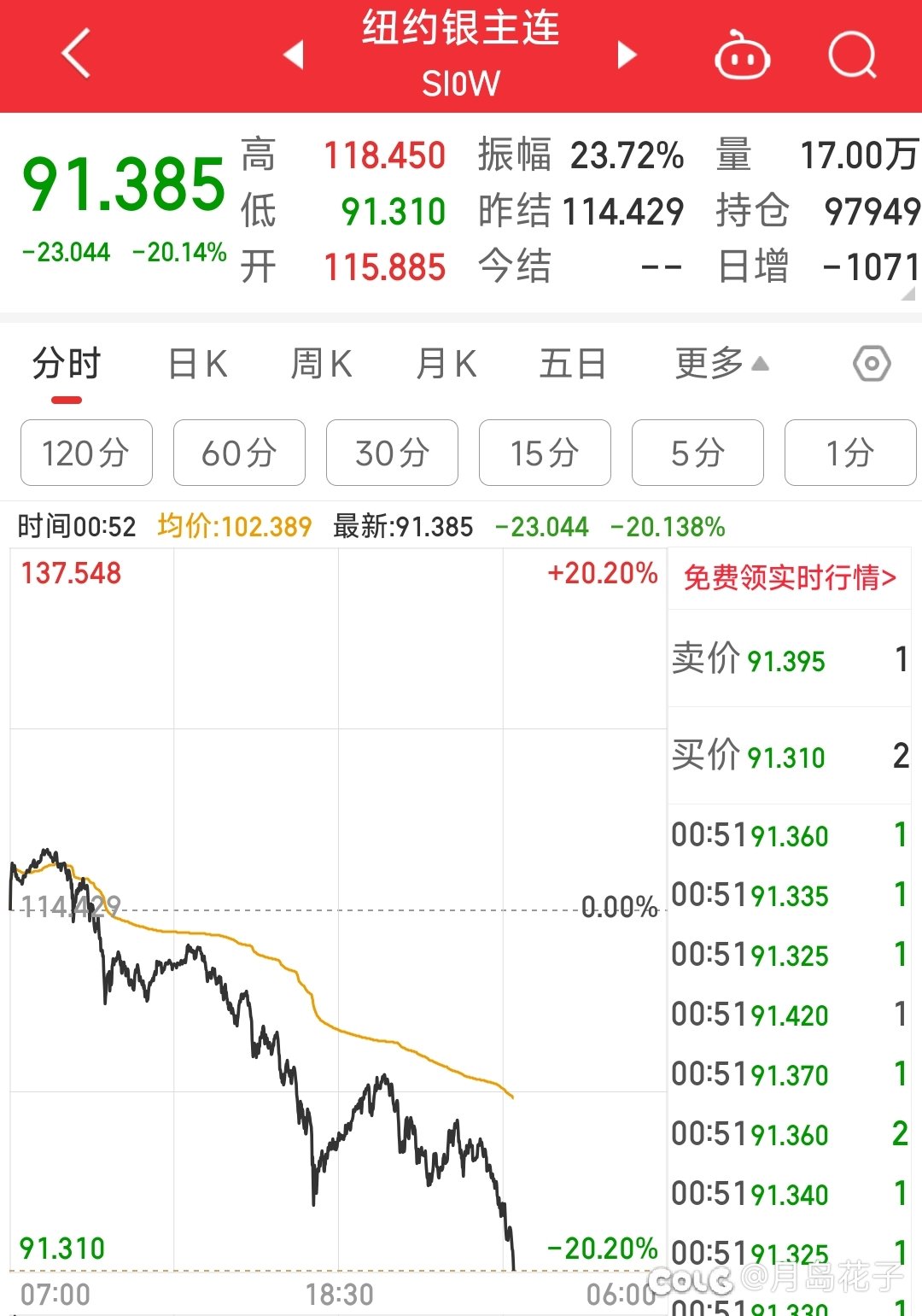
Task: Switch to the 1分 interval
Action: coord(849,453)
